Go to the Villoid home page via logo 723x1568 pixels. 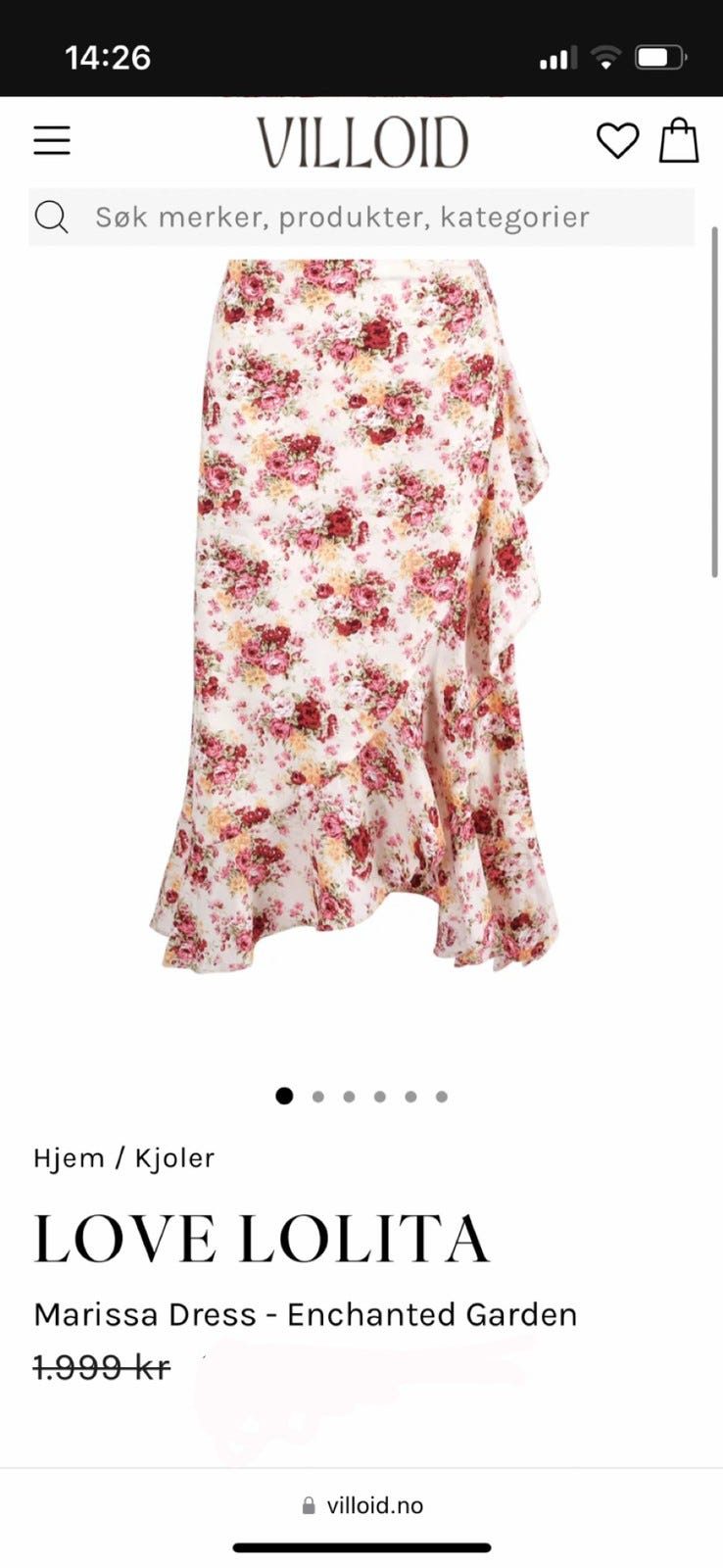click(362, 142)
